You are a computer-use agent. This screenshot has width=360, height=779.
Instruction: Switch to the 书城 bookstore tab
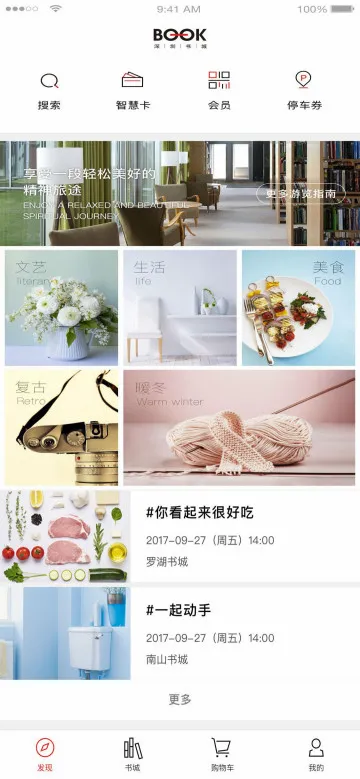(133, 755)
